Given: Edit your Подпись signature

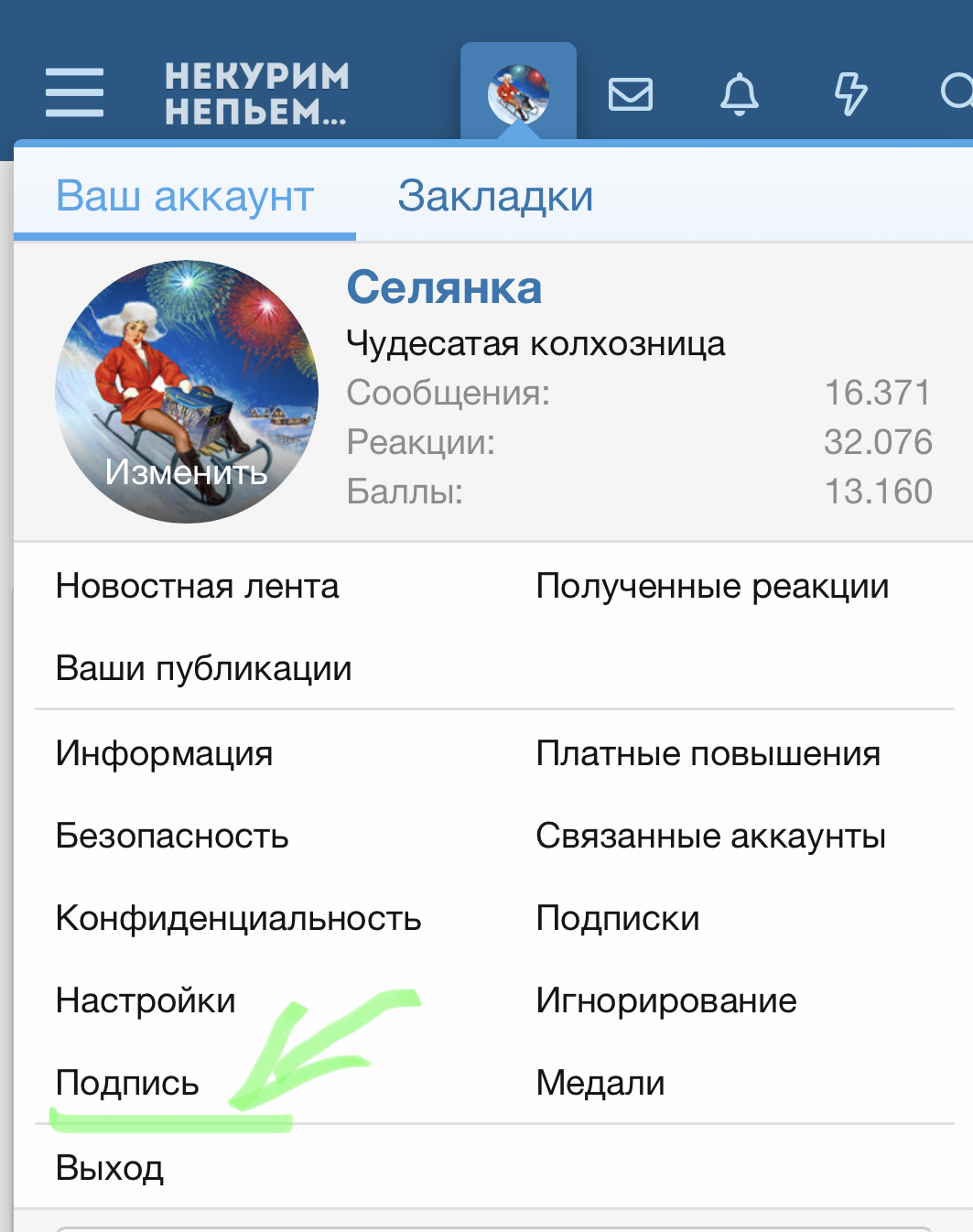Looking at the screenshot, I should point(127,1084).
